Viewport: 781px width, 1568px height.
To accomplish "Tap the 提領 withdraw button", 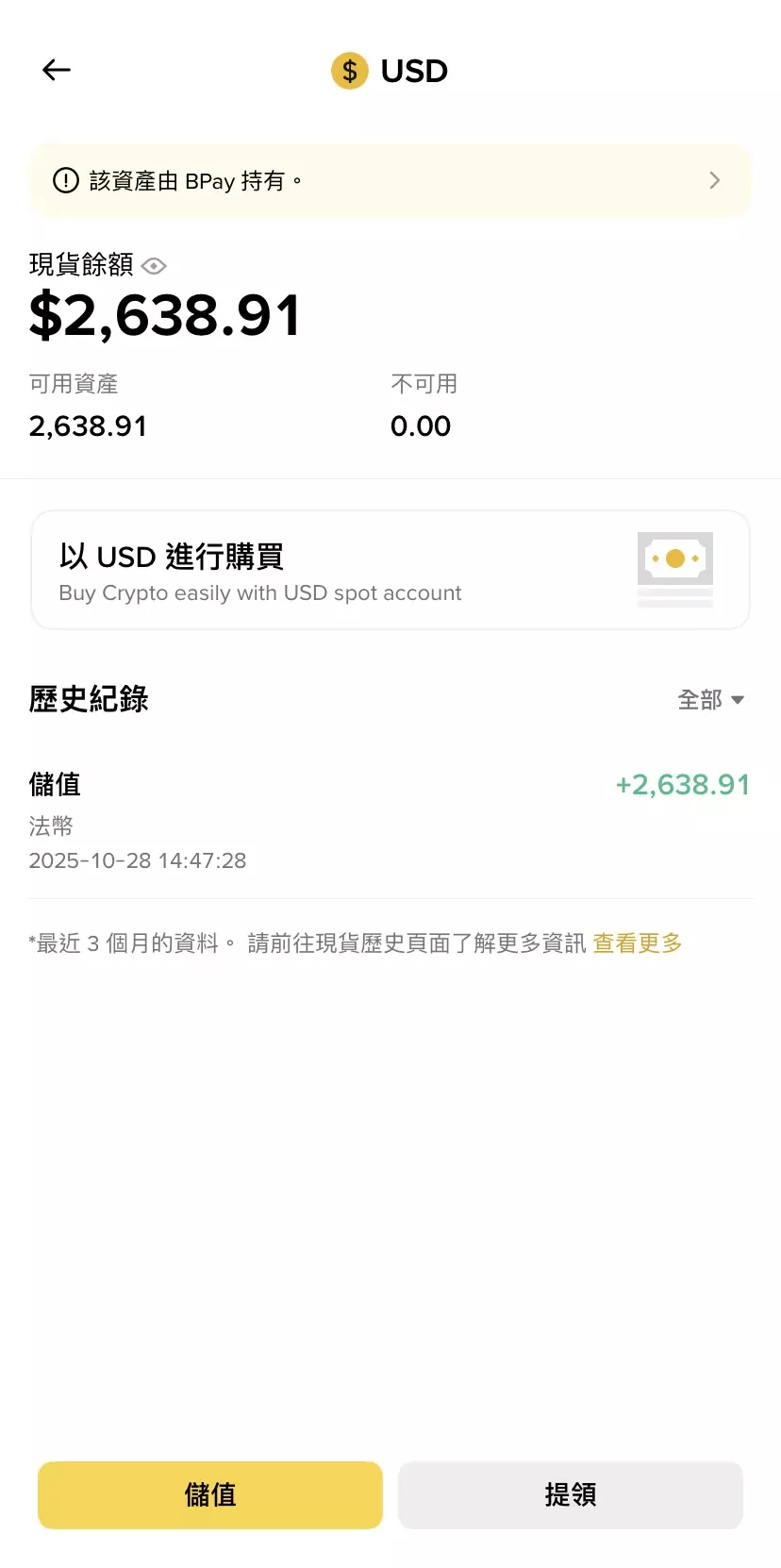I will point(571,1494).
